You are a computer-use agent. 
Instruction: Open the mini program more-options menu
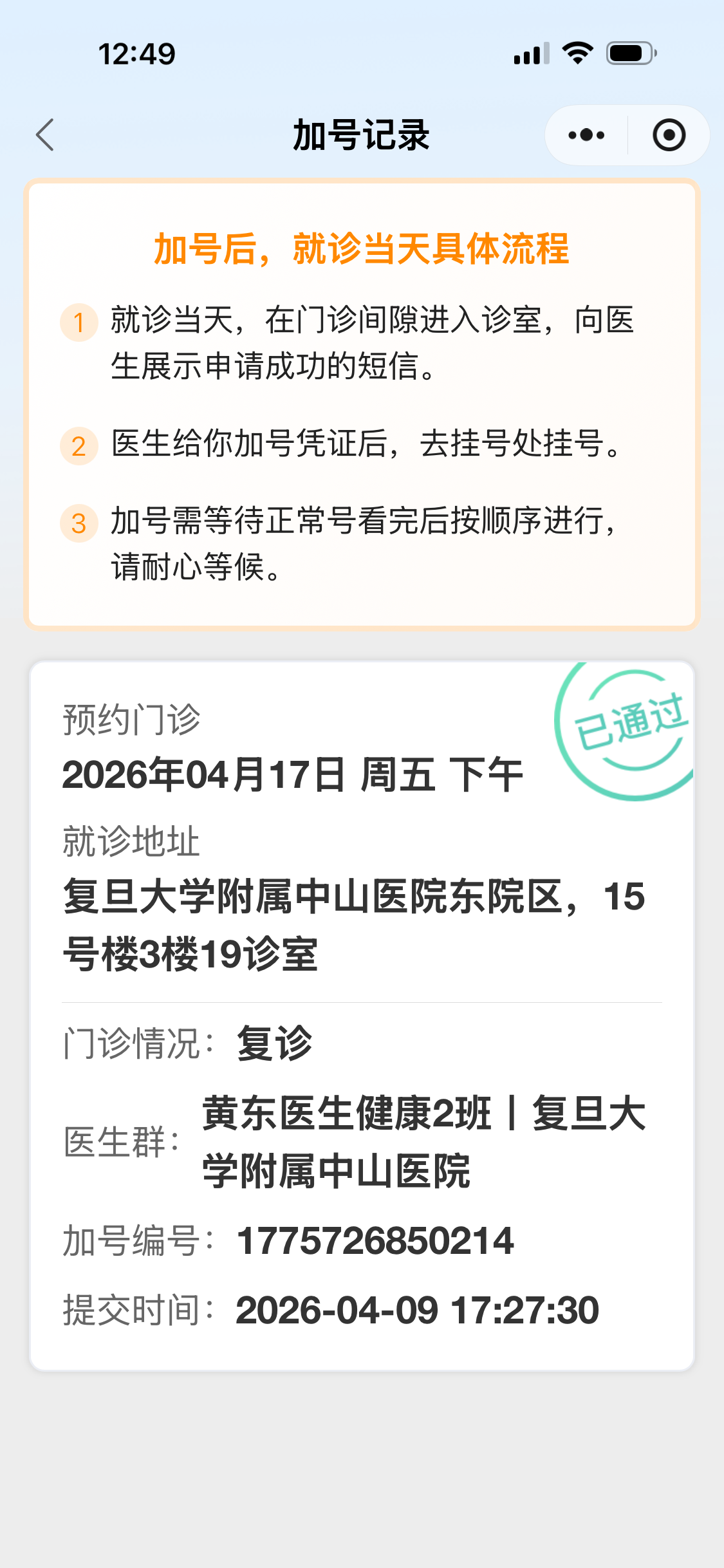click(586, 135)
